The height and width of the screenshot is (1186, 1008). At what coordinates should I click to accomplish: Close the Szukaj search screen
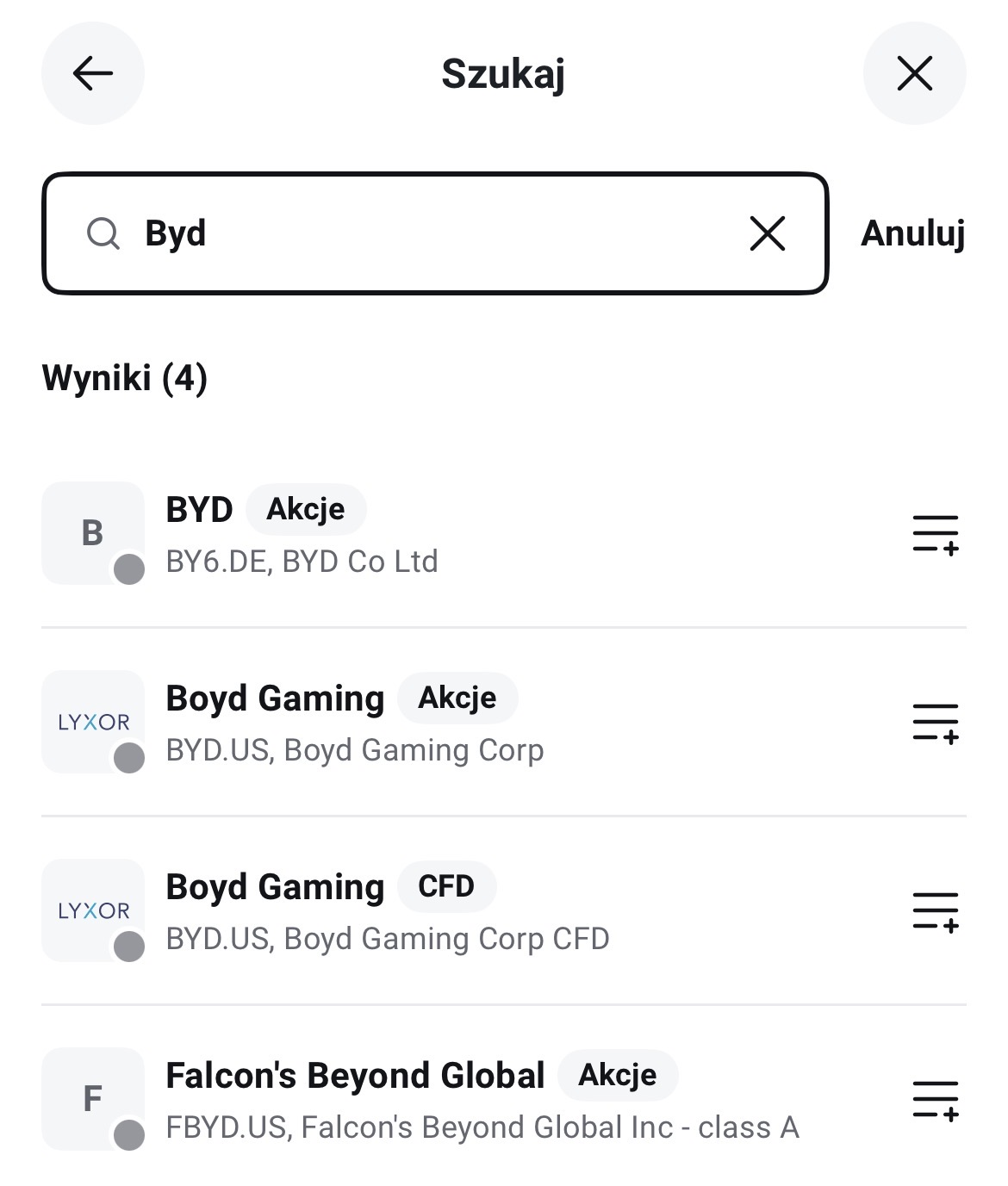[914, 73]
